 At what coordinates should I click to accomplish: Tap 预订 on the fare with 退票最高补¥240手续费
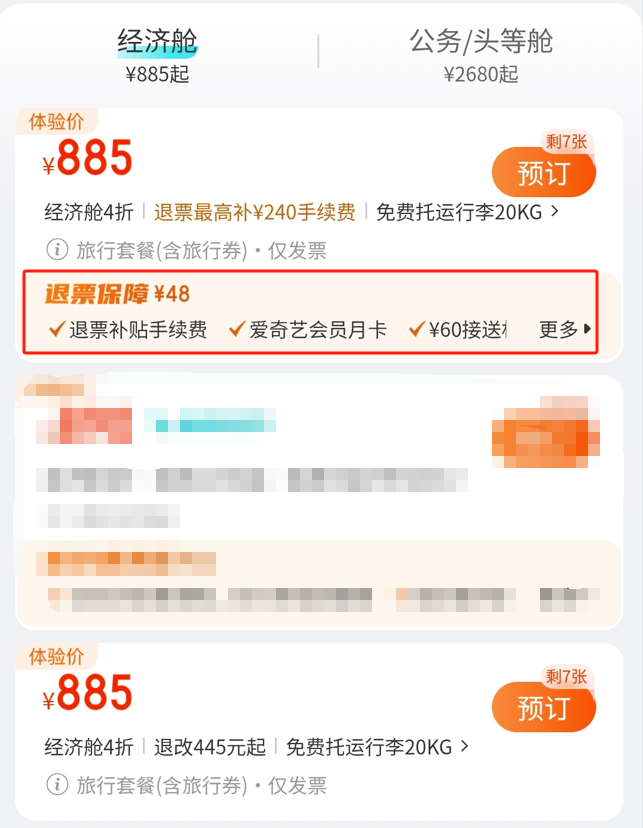point(543,173)
